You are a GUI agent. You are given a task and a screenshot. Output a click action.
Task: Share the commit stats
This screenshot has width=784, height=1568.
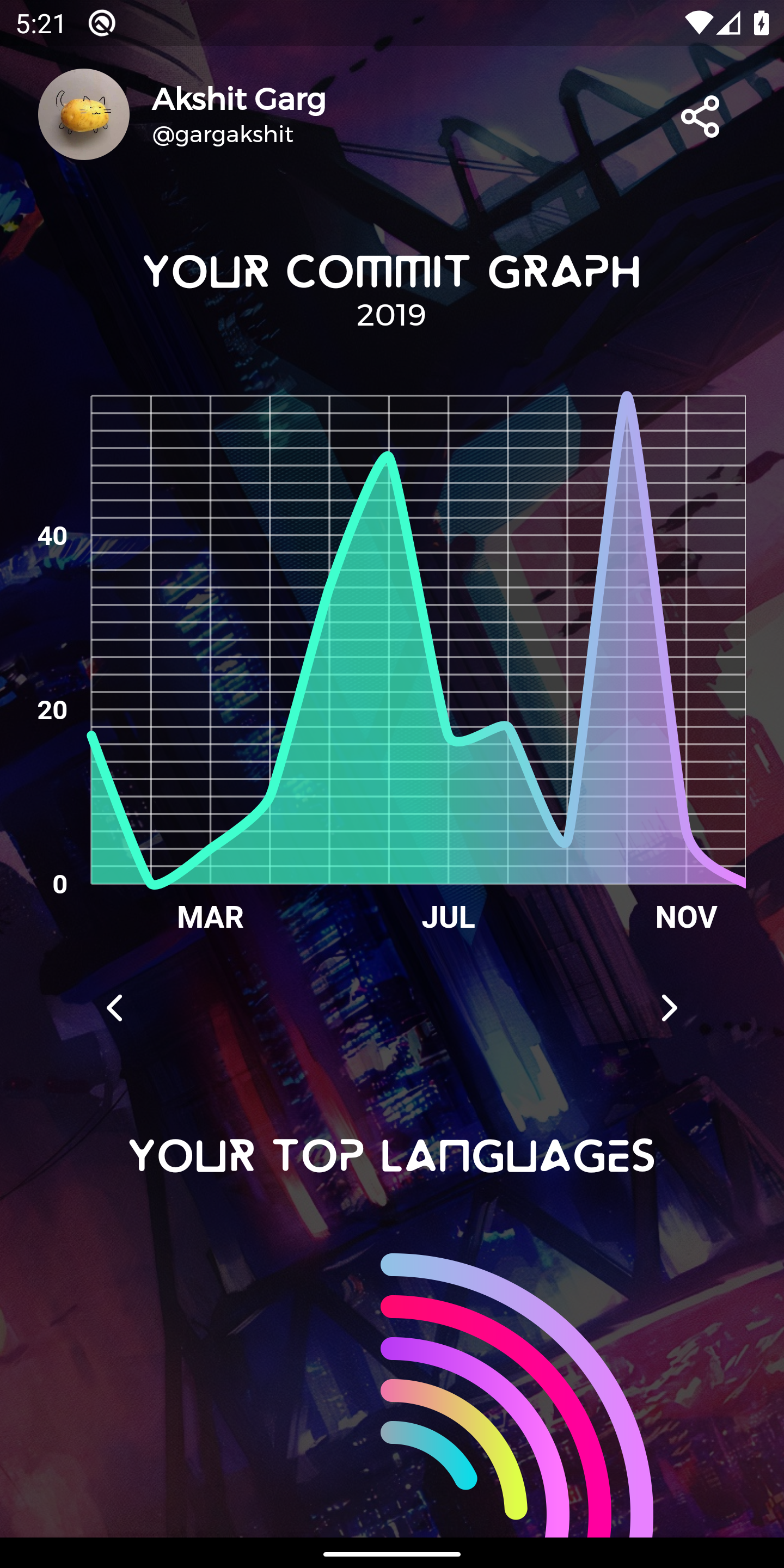(700, 117)
